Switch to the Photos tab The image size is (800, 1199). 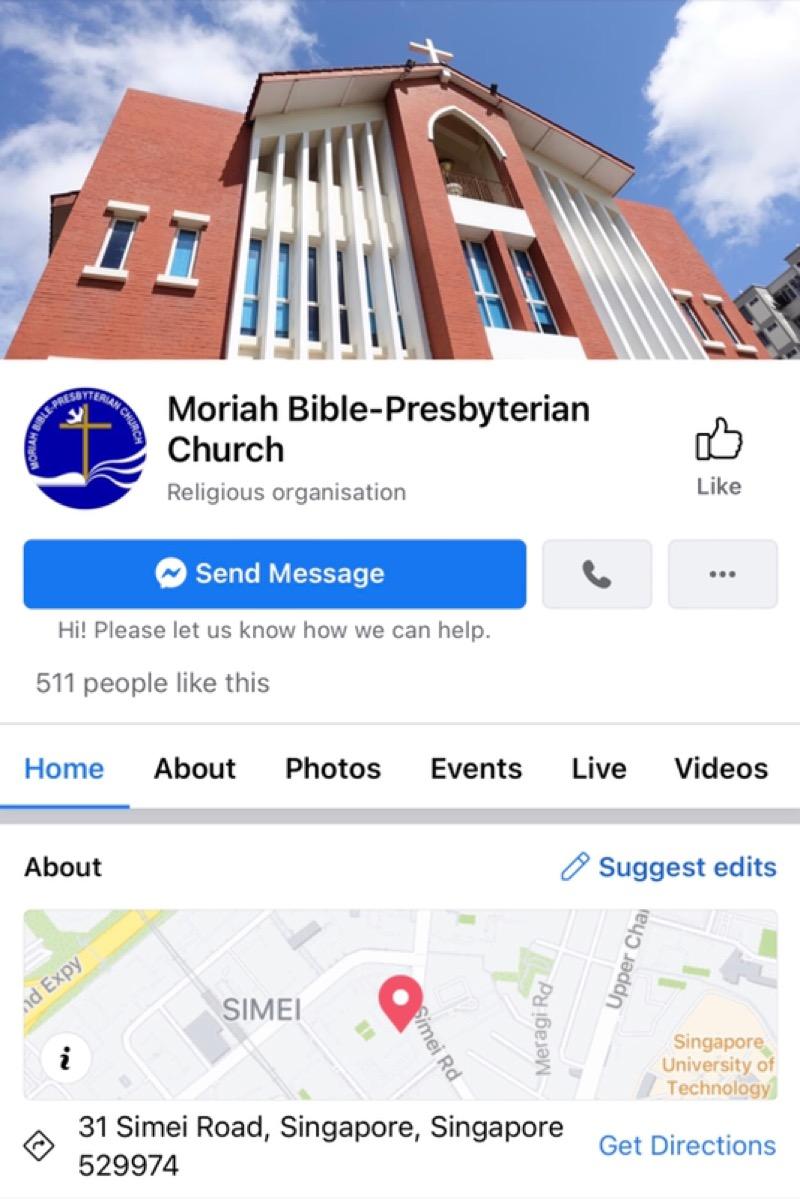(x=333, y=768)
